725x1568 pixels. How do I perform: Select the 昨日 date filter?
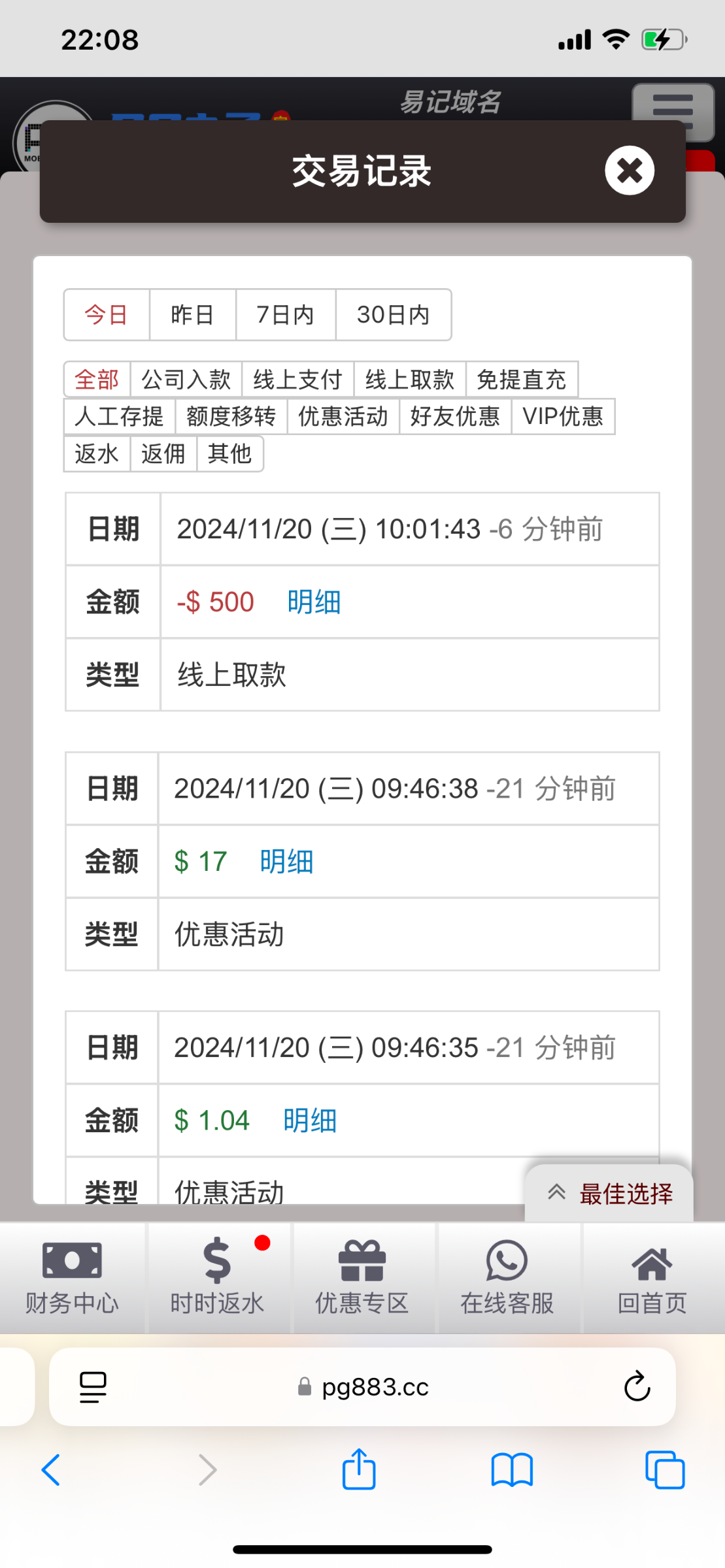pos(192,315)
